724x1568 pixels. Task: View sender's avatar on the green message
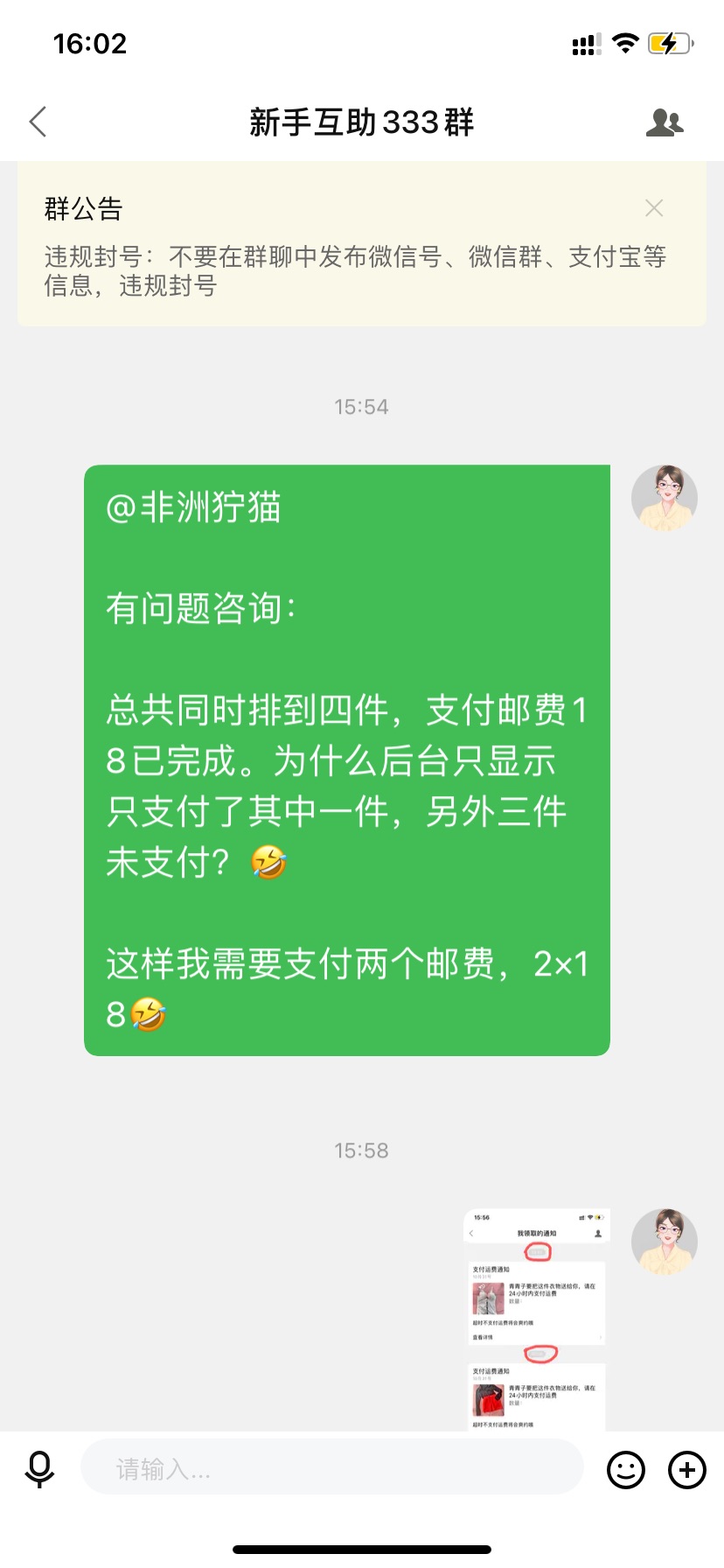coord(665,498)
